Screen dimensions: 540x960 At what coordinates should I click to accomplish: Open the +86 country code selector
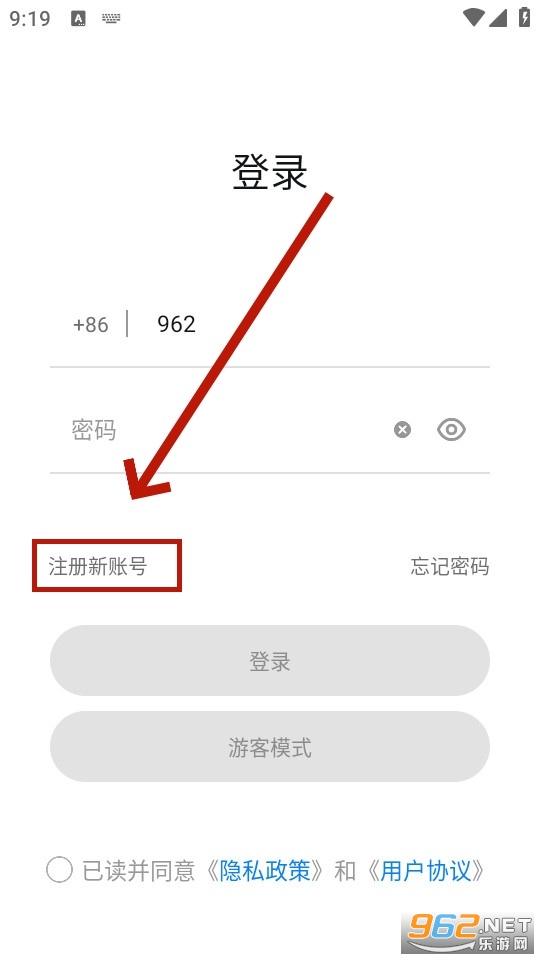[91, 324]
